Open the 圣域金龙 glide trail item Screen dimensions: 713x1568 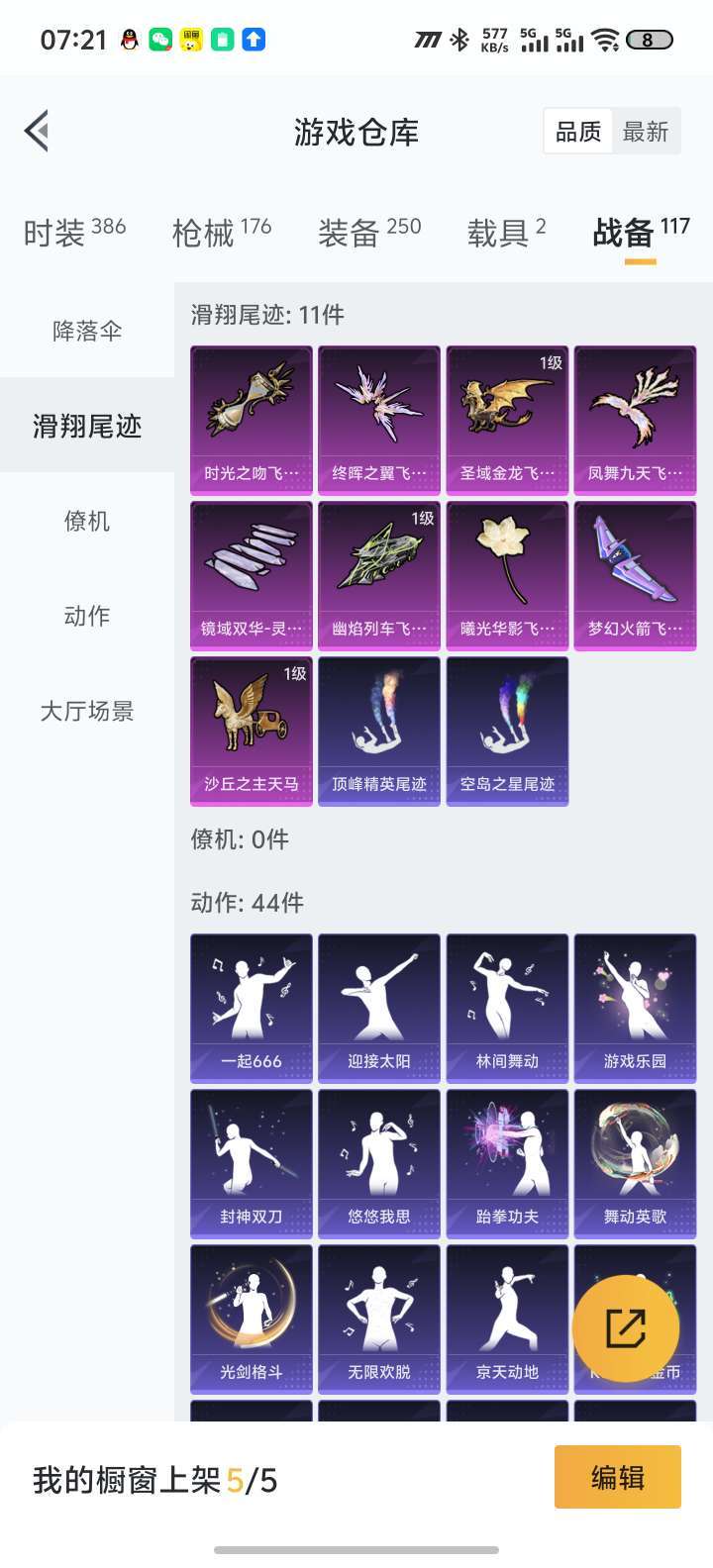(x=507, y=421)
